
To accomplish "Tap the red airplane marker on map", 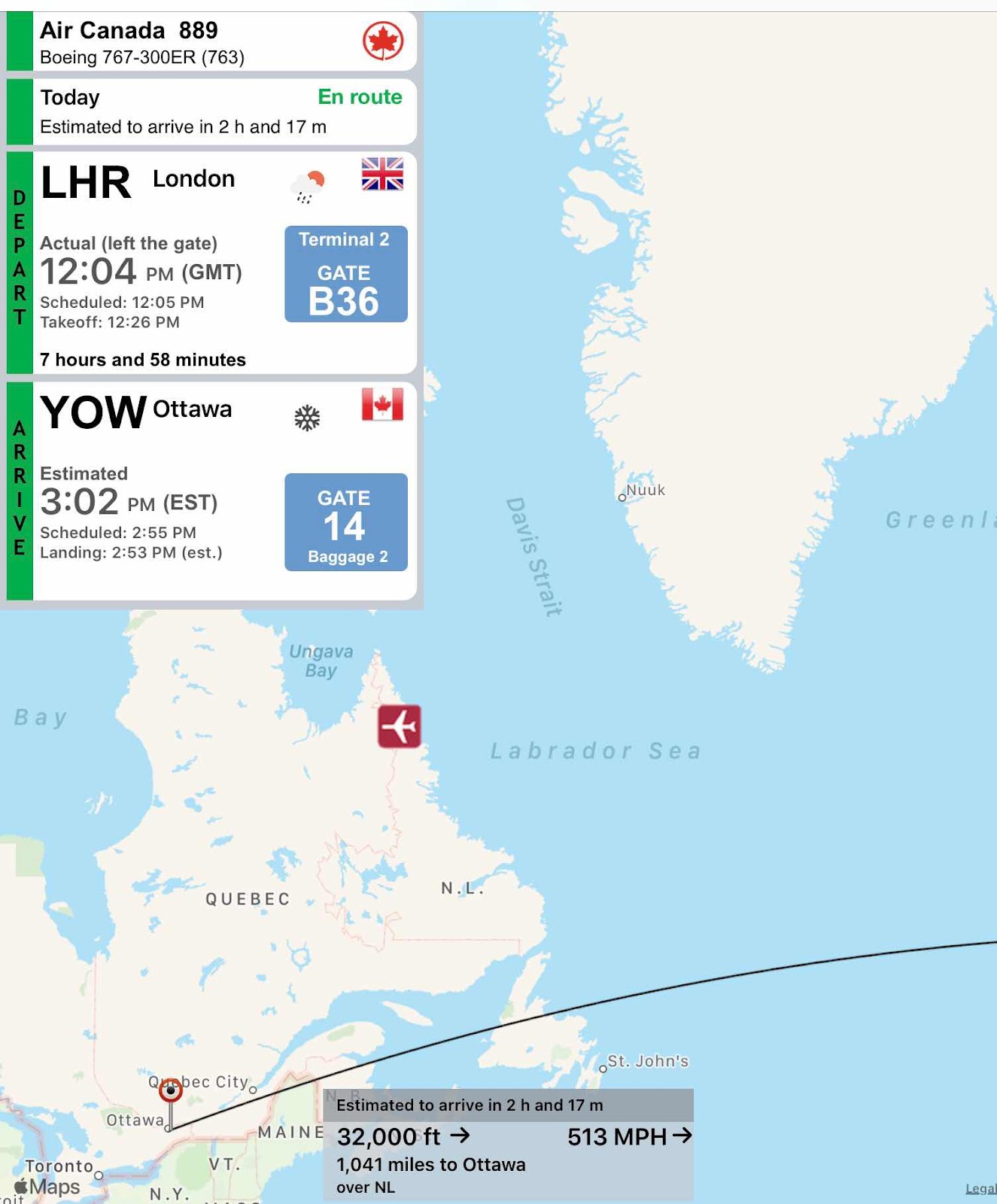I will pos(399,726).
